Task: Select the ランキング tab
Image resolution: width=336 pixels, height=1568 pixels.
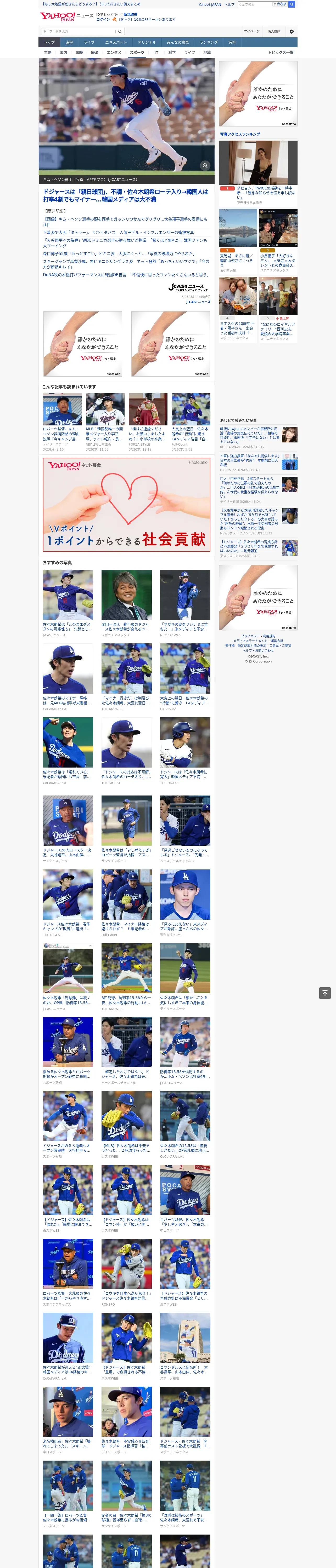Action: pos(209,43)
